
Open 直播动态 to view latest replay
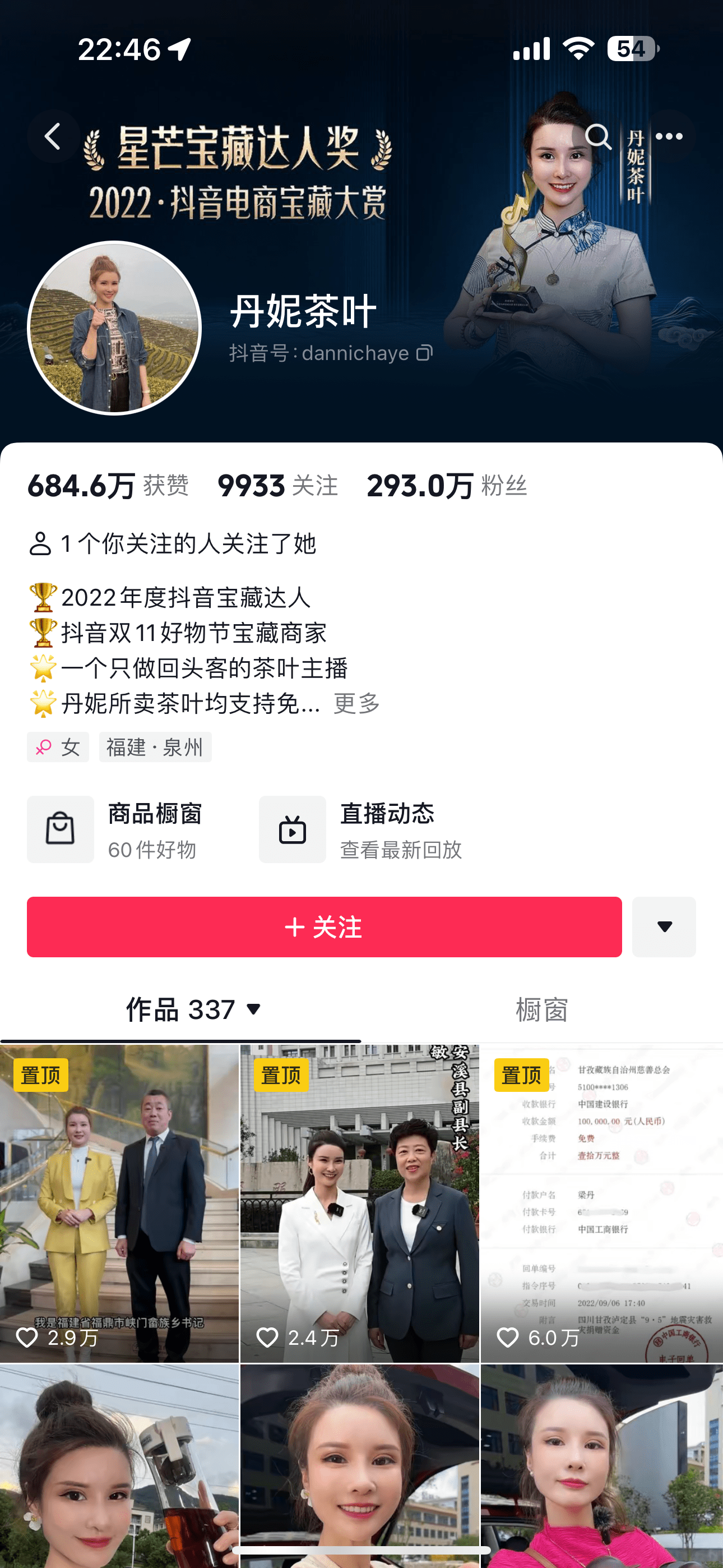pyautogui.click(x=360, y=829)
